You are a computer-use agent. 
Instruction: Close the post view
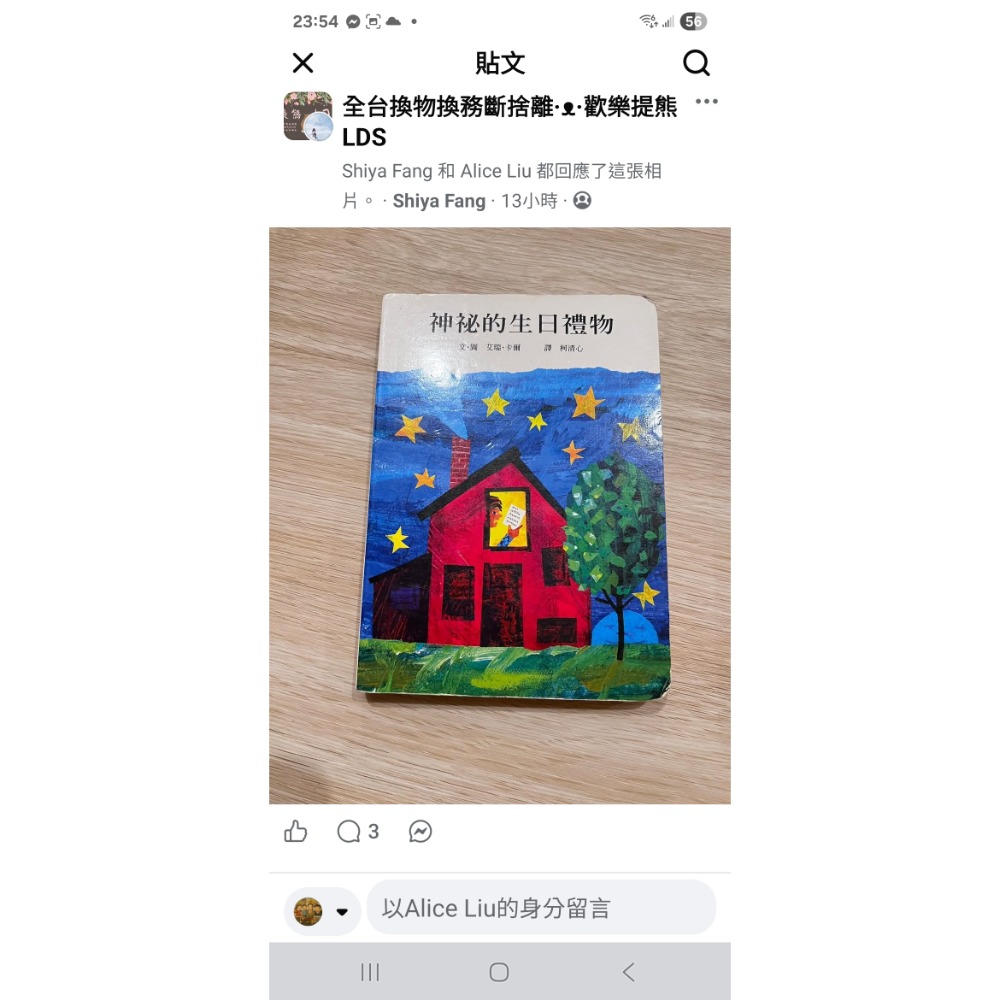click(303, 63)
